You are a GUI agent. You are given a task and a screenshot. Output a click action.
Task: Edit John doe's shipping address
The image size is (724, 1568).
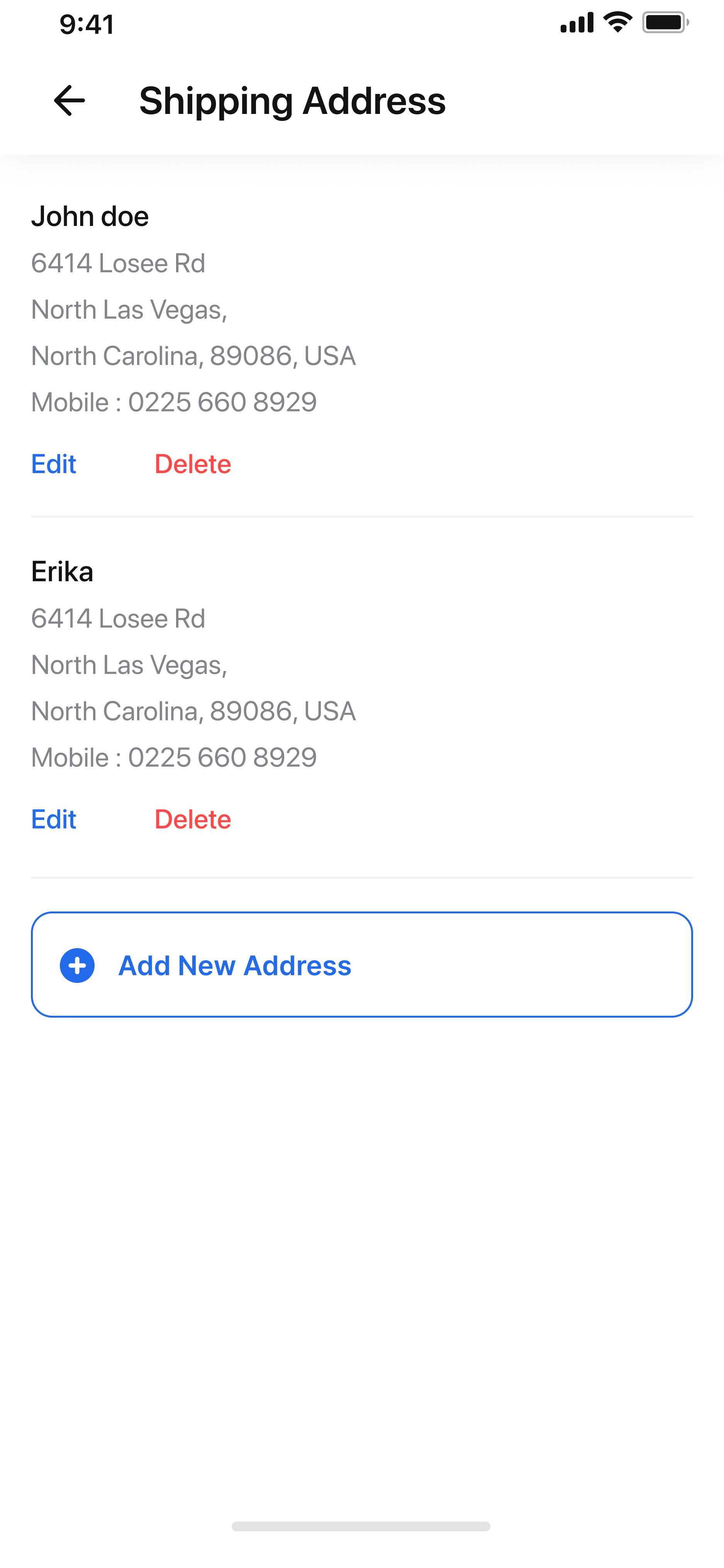54,465
